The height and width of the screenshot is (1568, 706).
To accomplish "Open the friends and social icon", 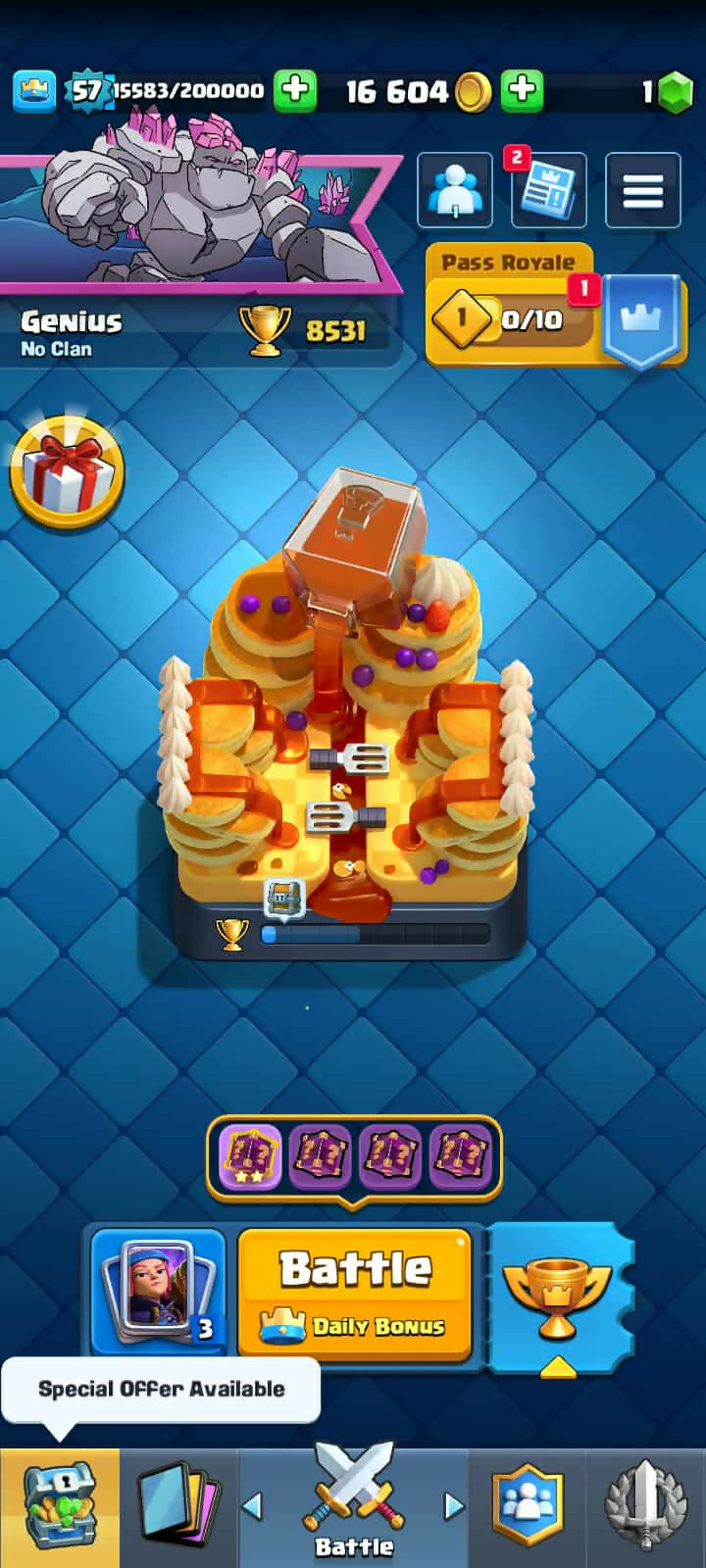I will (455, 190).
